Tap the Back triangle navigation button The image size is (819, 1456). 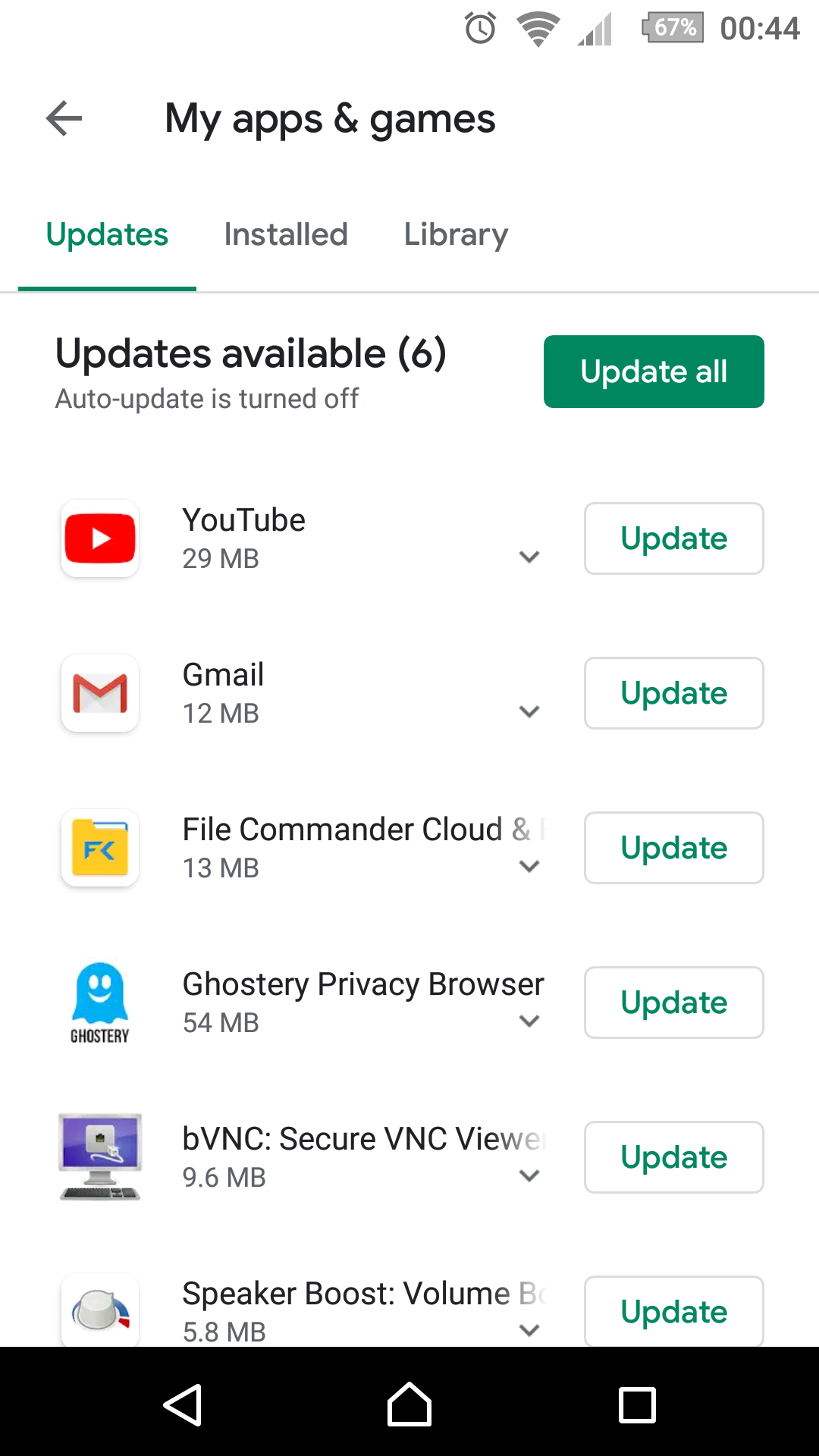coord(184,1405)
